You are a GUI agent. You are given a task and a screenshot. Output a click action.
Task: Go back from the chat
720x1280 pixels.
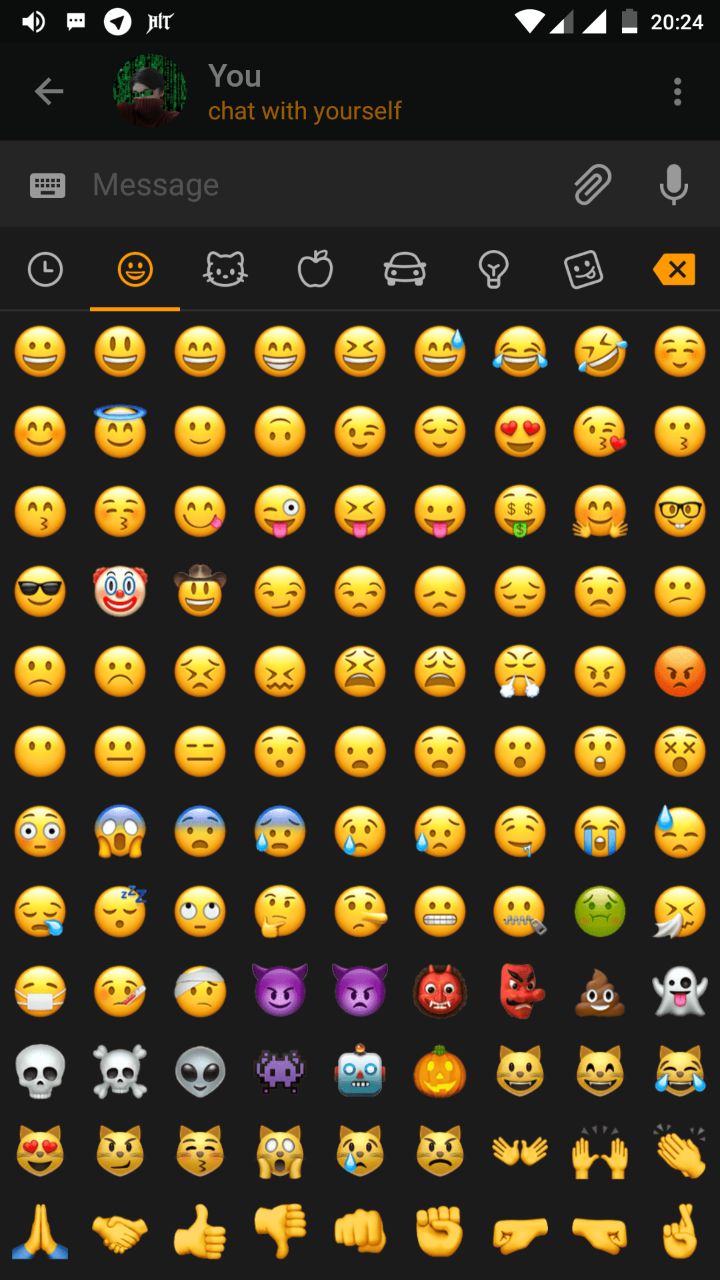coord(48,92)
